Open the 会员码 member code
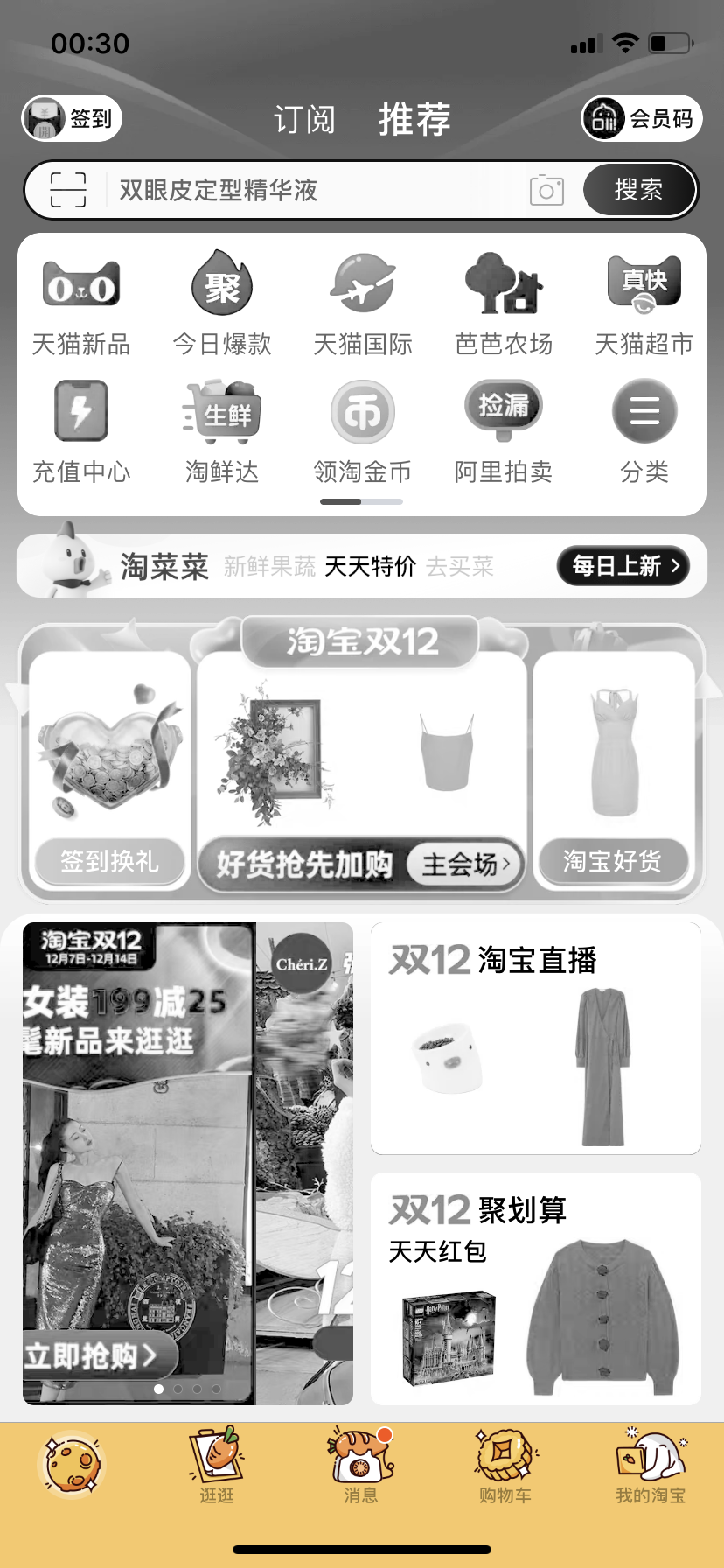This screenshot has height=1568, width=724. pyautogui.click(x=642, y=118)
